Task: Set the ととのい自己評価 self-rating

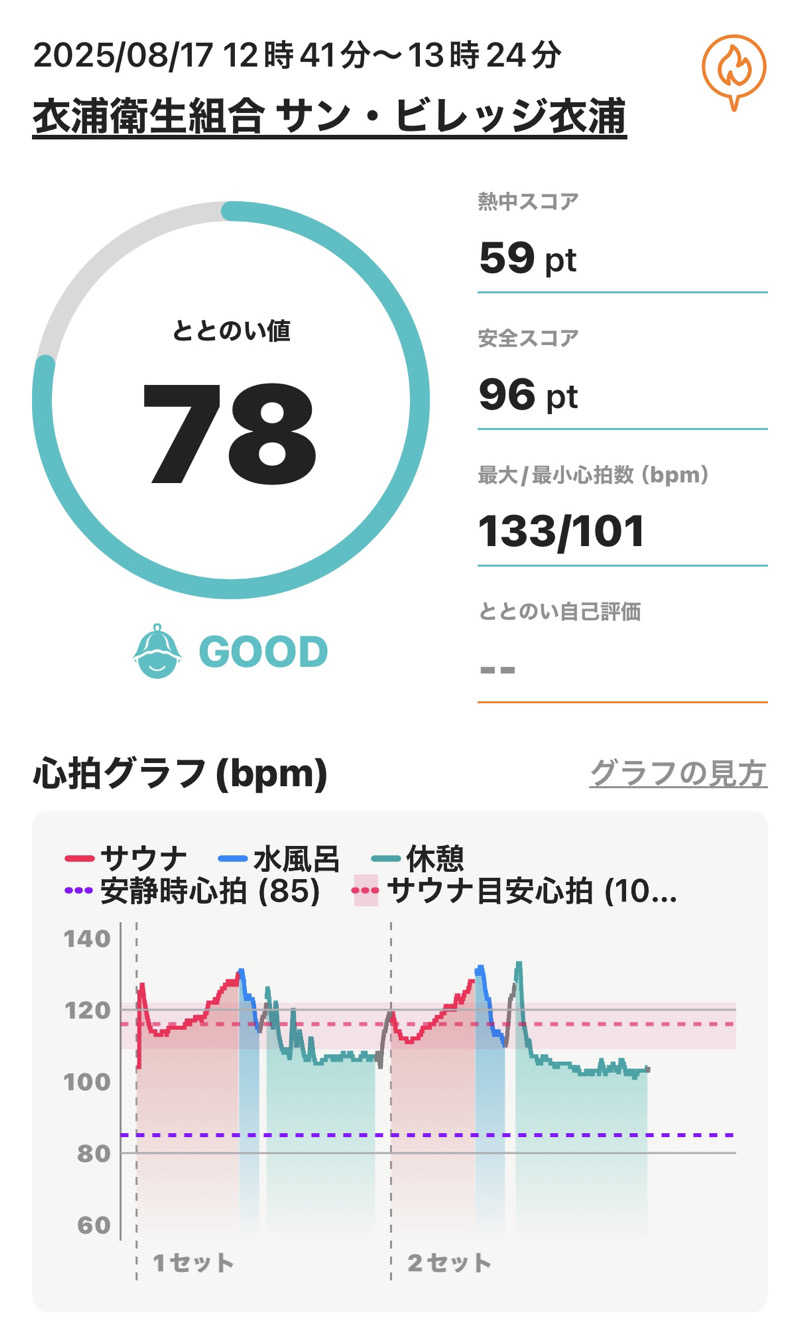Action: coord(621,667)
